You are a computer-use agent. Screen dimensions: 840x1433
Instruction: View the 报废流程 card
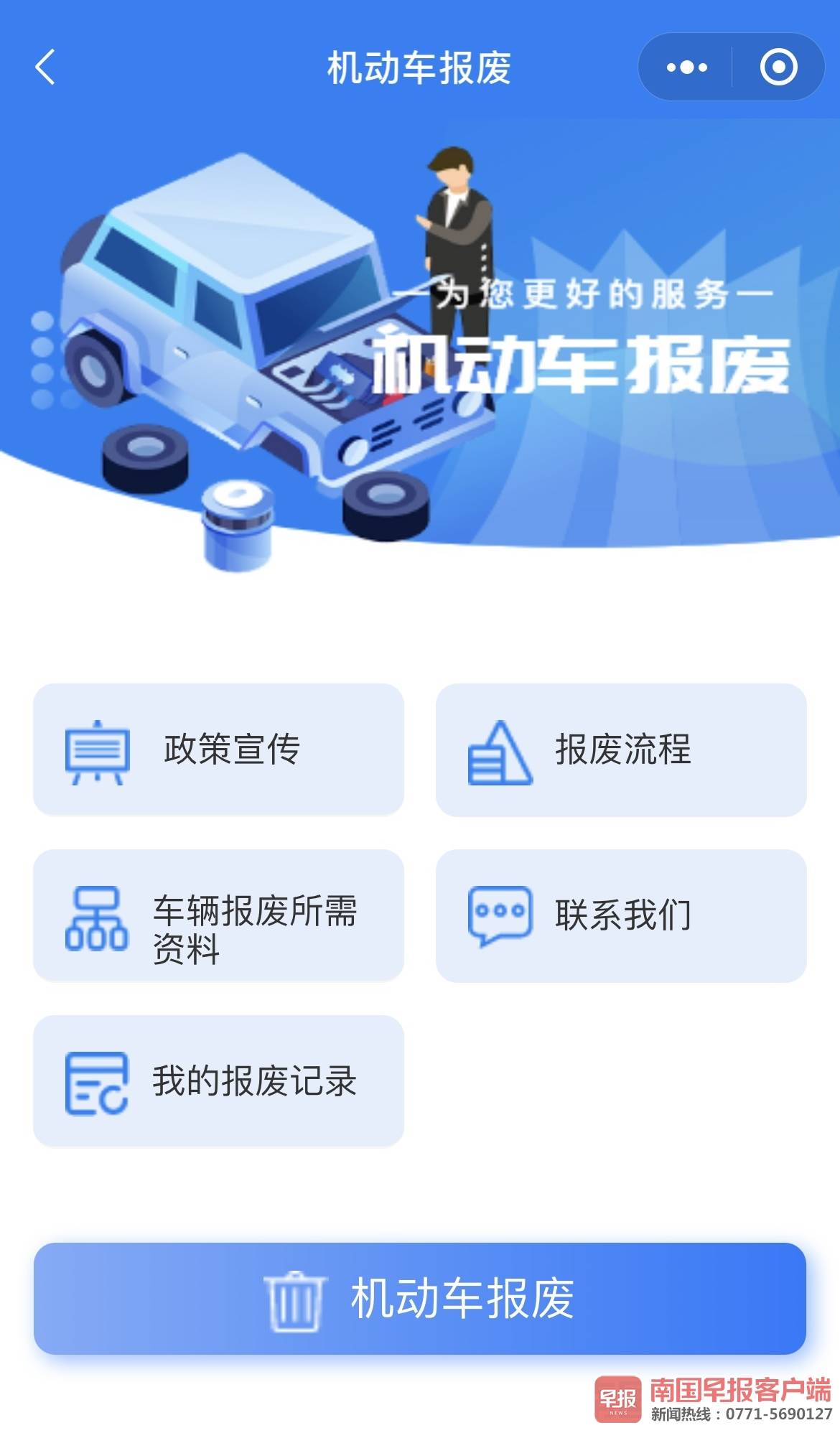621,750
